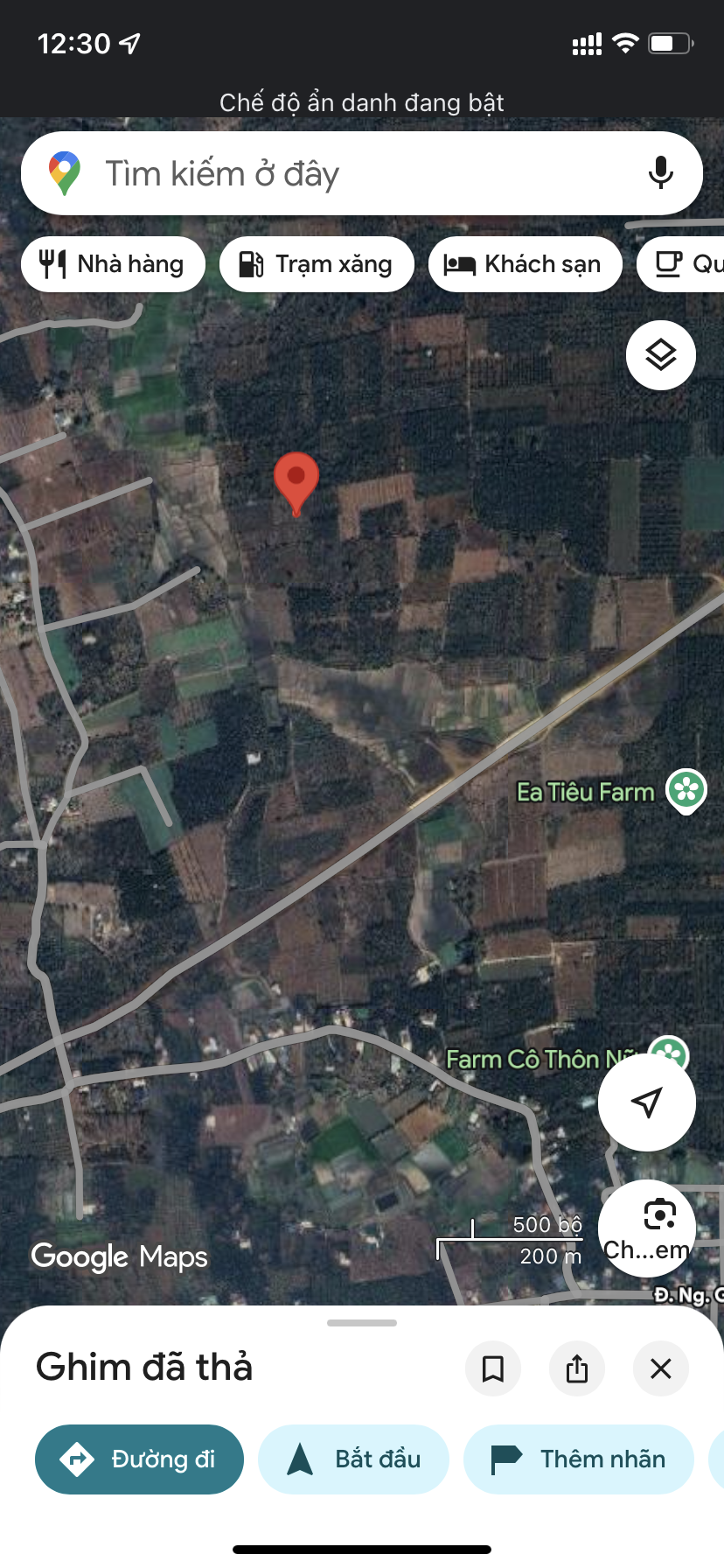Share the dropped pin location

(x=577, y=1368)
